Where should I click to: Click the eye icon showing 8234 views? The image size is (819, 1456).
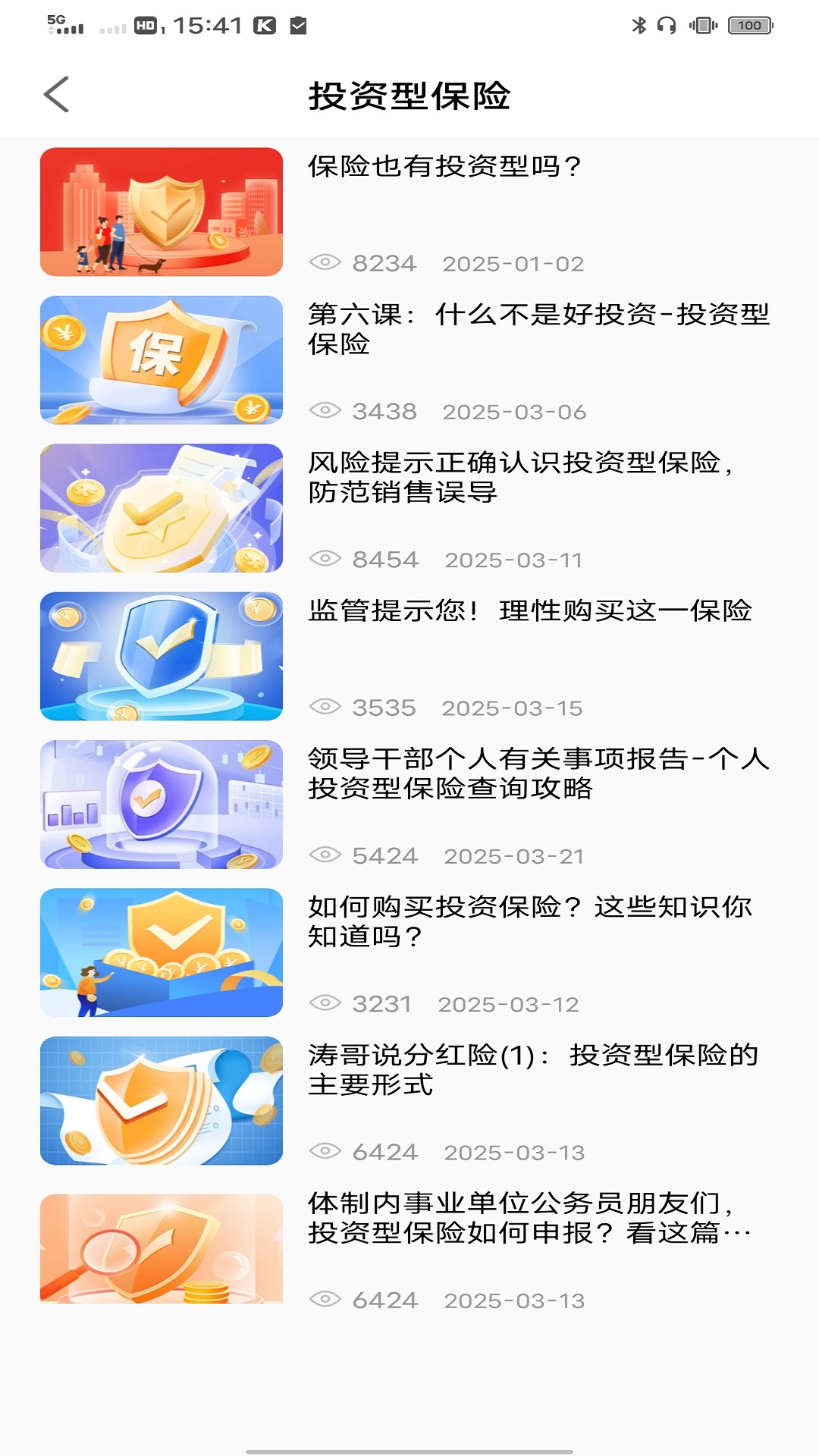pyautogui.click(x=326, y=263)
